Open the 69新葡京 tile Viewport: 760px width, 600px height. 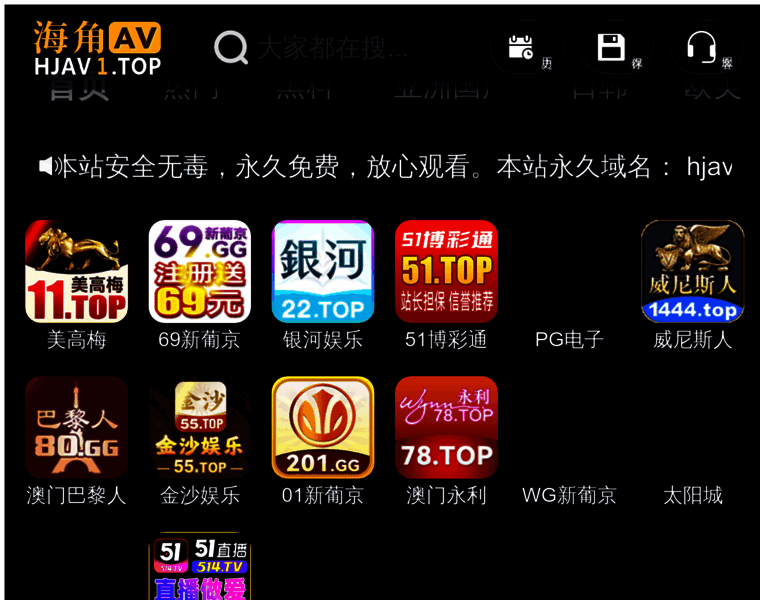(199, 271)
